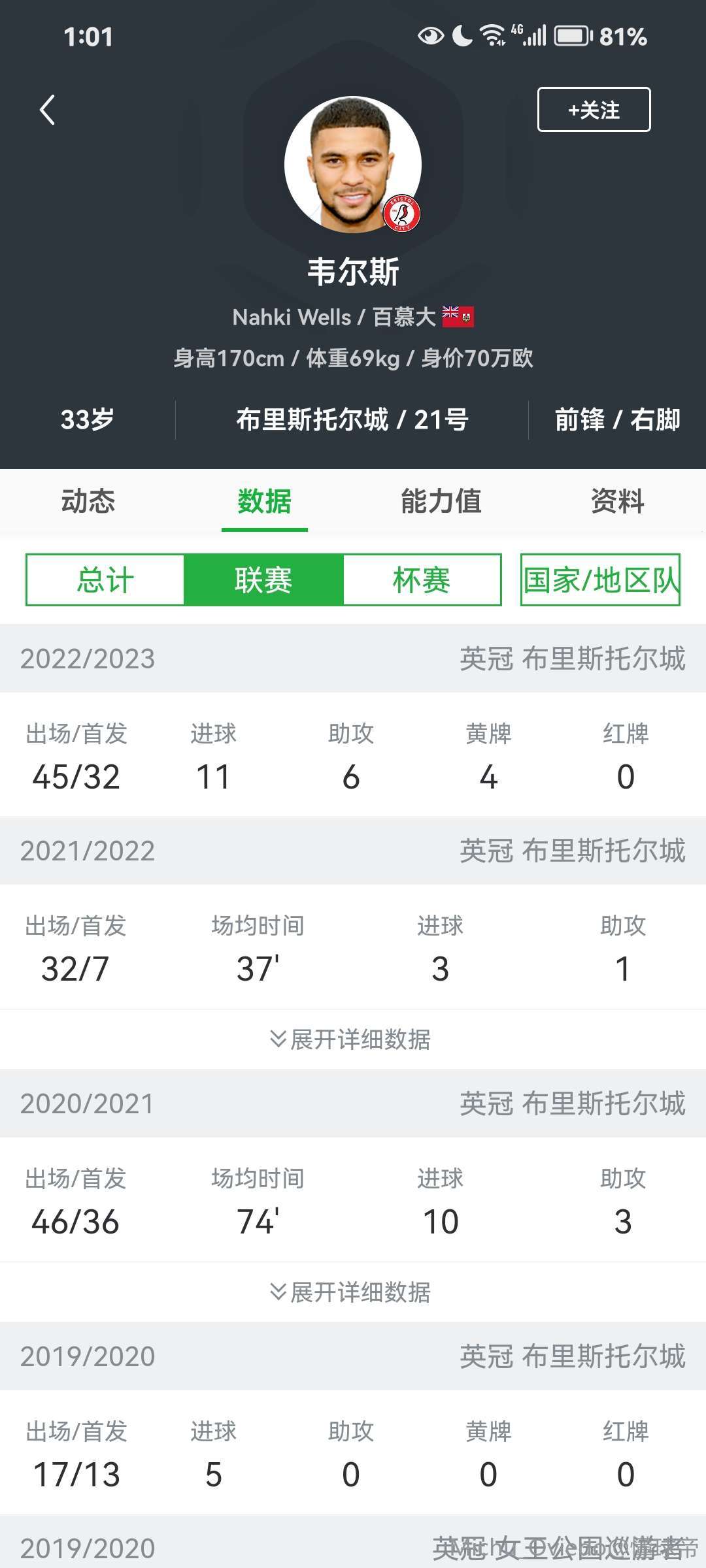Follow Nahki Wells with +关注 button
706x1568 pixels.
[x=594, y=110]
